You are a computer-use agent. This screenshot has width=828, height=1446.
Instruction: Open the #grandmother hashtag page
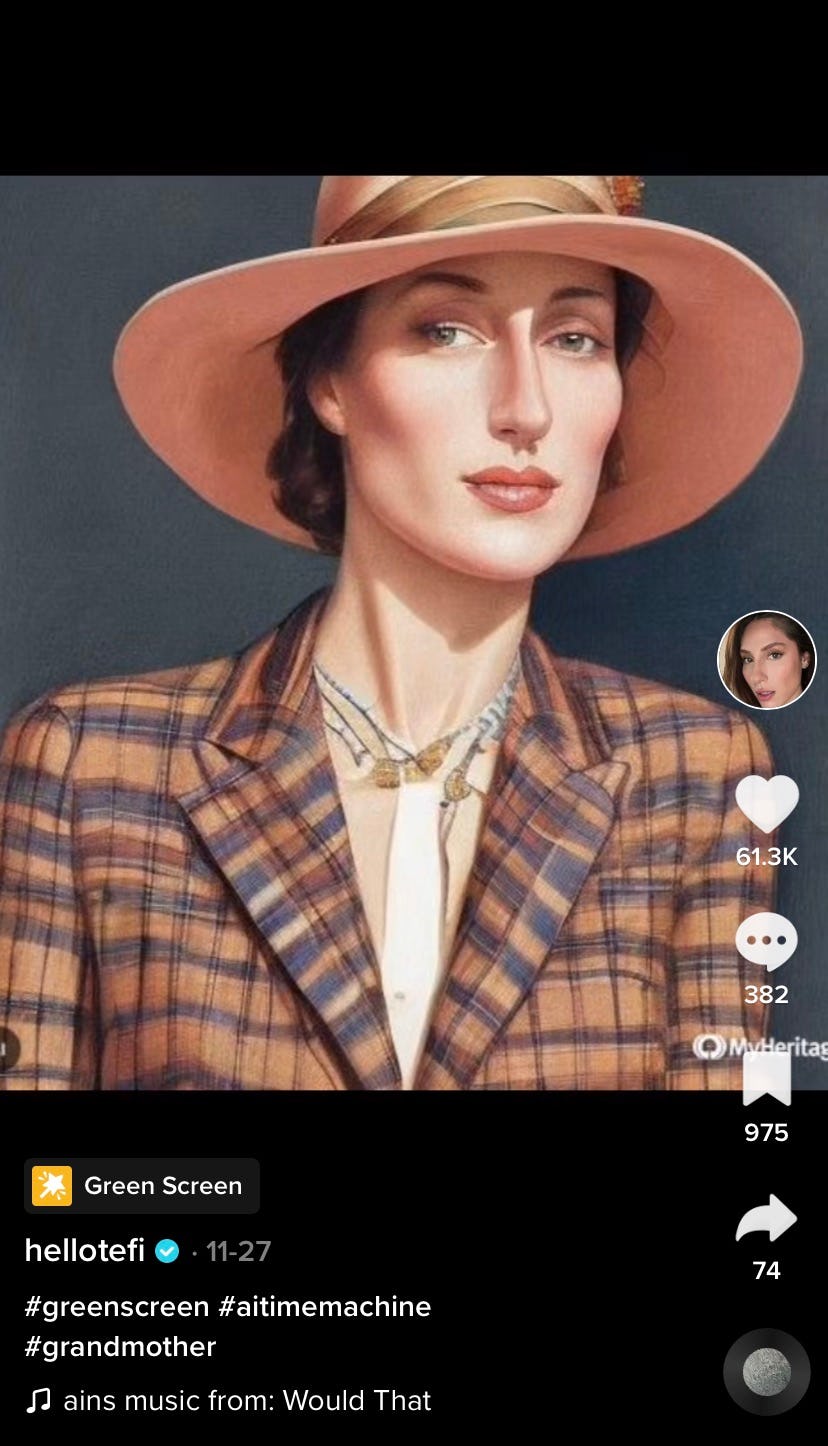point(119,1346)
